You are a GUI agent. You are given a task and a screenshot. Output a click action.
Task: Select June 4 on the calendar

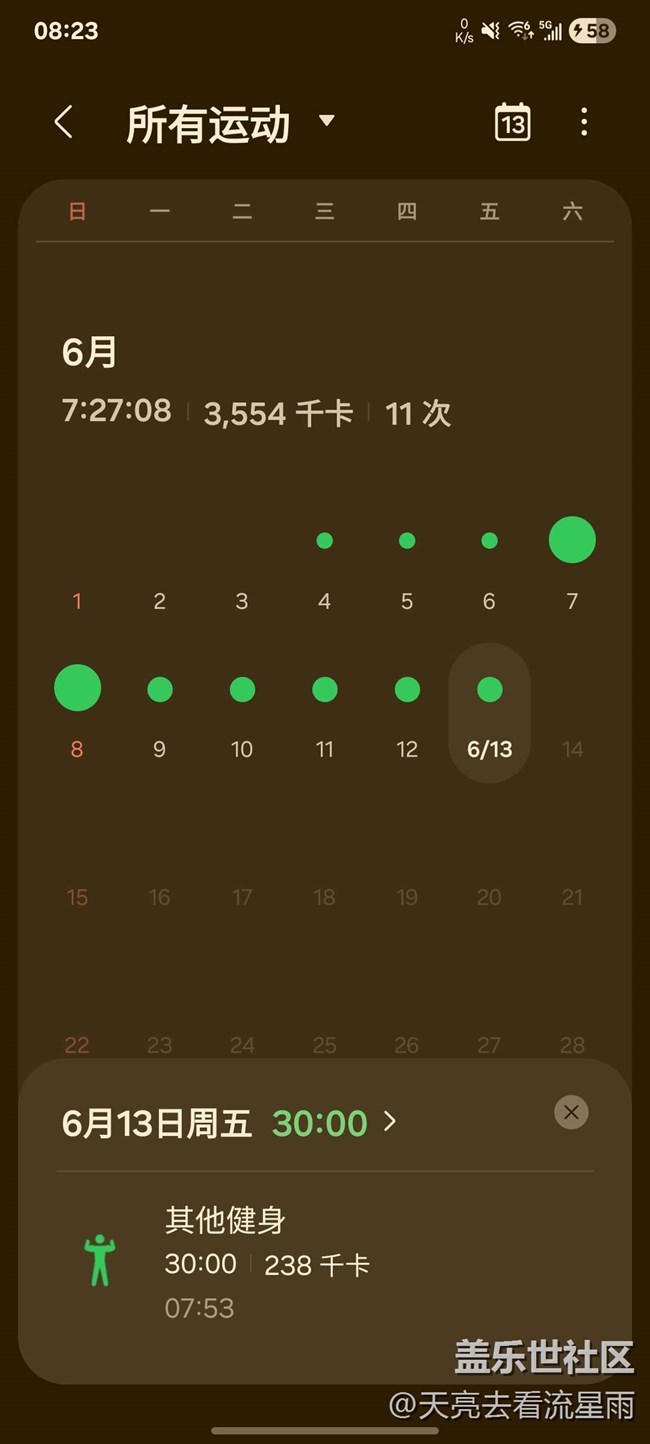[324, 570]
